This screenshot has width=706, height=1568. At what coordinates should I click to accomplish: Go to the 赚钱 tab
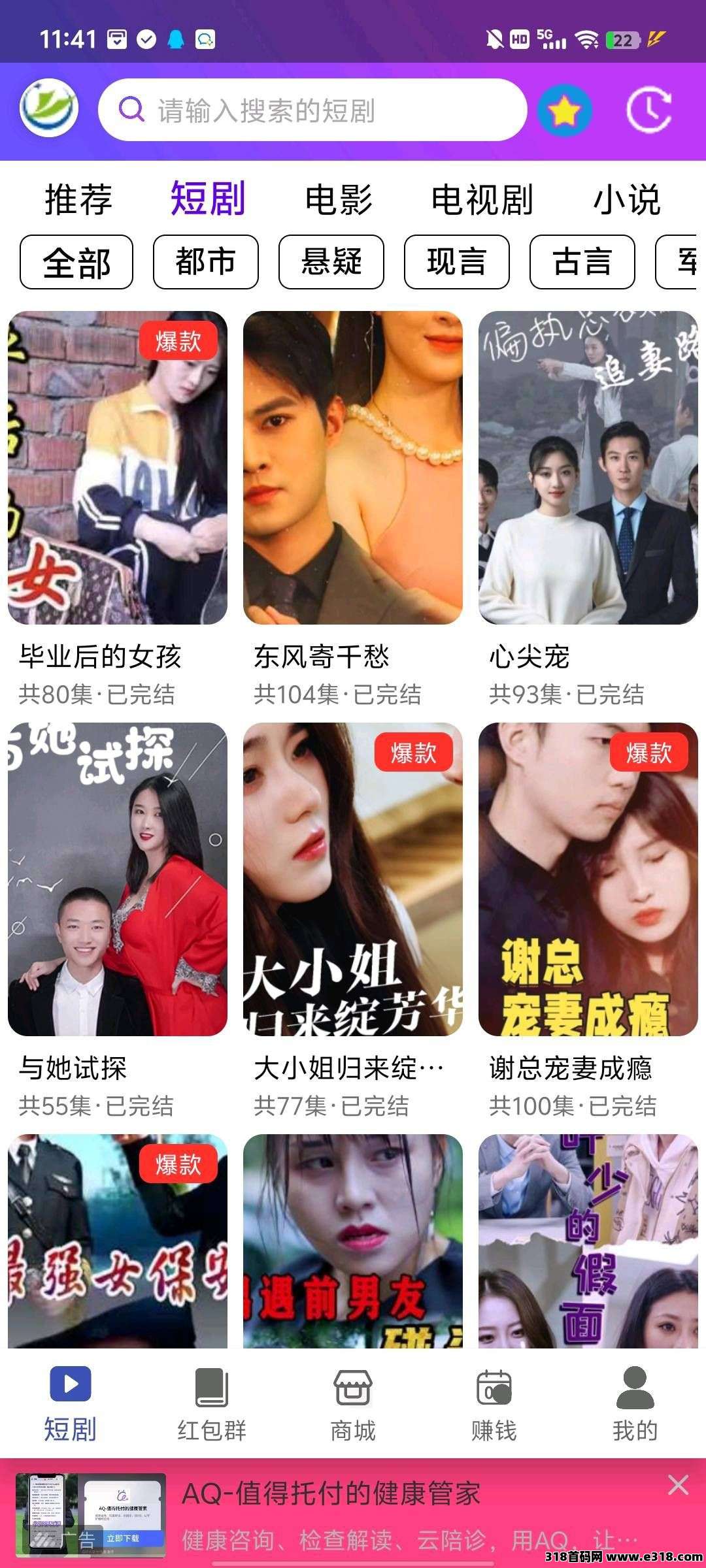[x=494, y=1403]
